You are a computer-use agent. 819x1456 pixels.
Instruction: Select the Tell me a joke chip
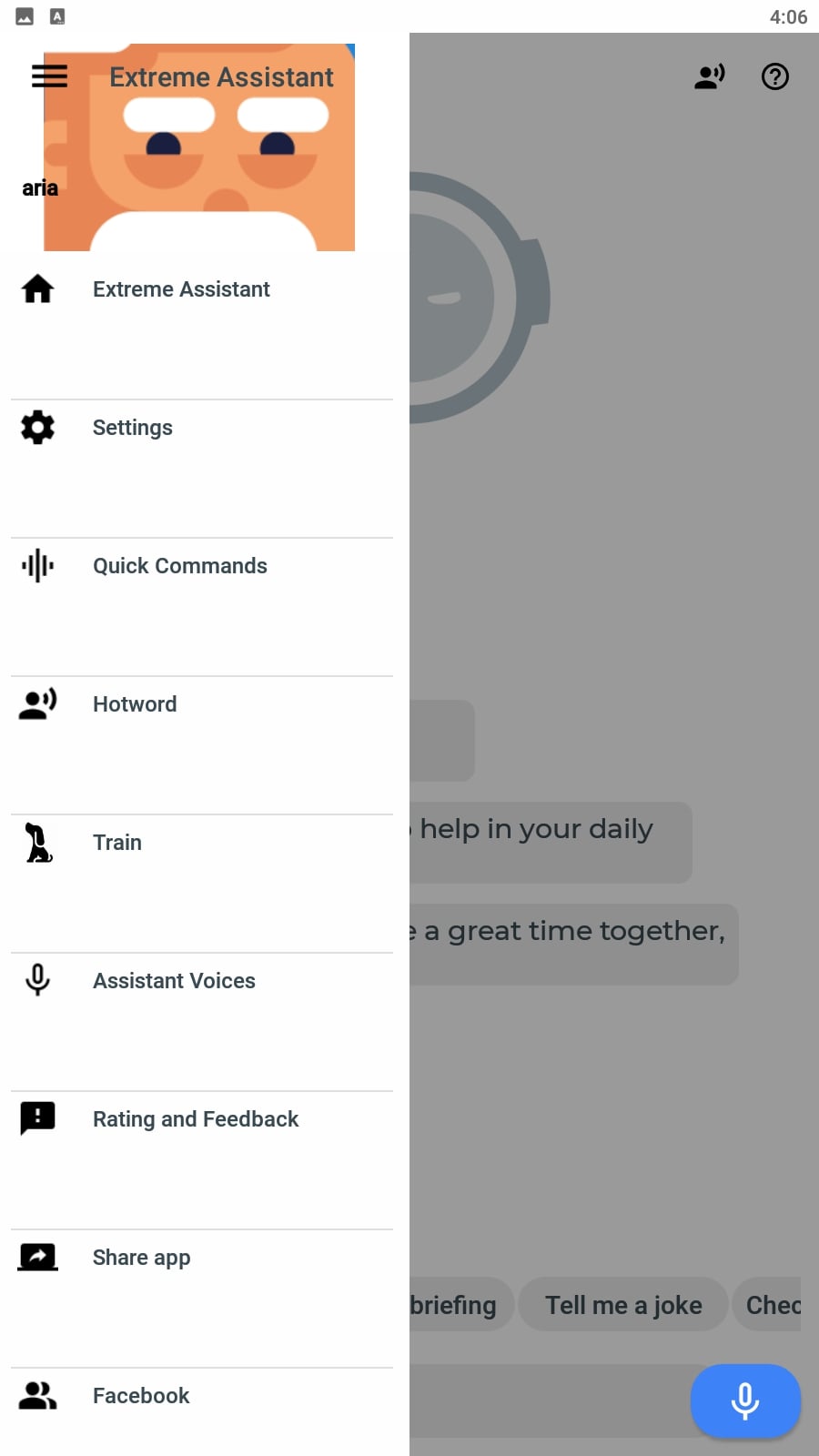click(623, 1305)
